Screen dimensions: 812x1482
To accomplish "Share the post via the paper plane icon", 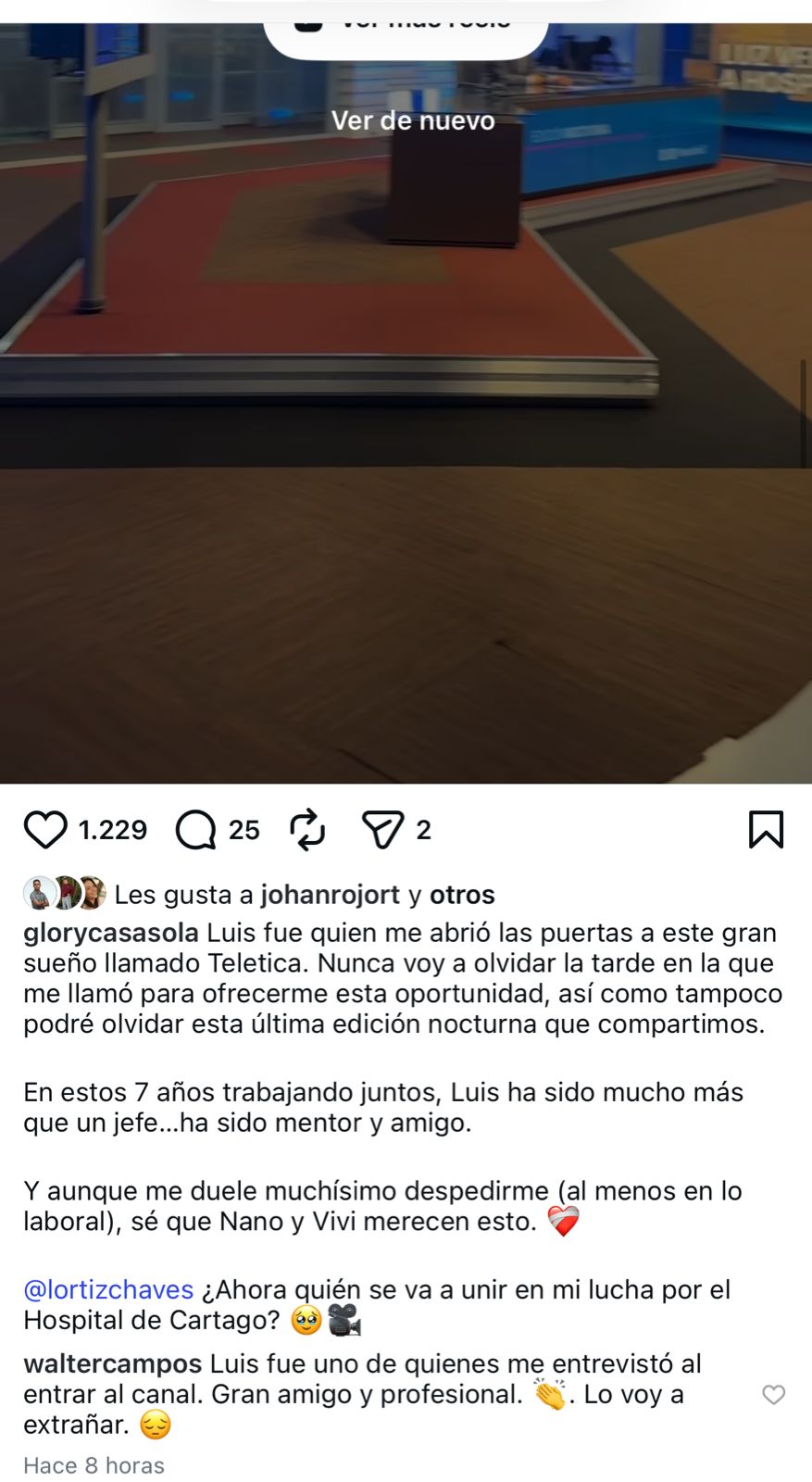I will (x=382, y=829).
